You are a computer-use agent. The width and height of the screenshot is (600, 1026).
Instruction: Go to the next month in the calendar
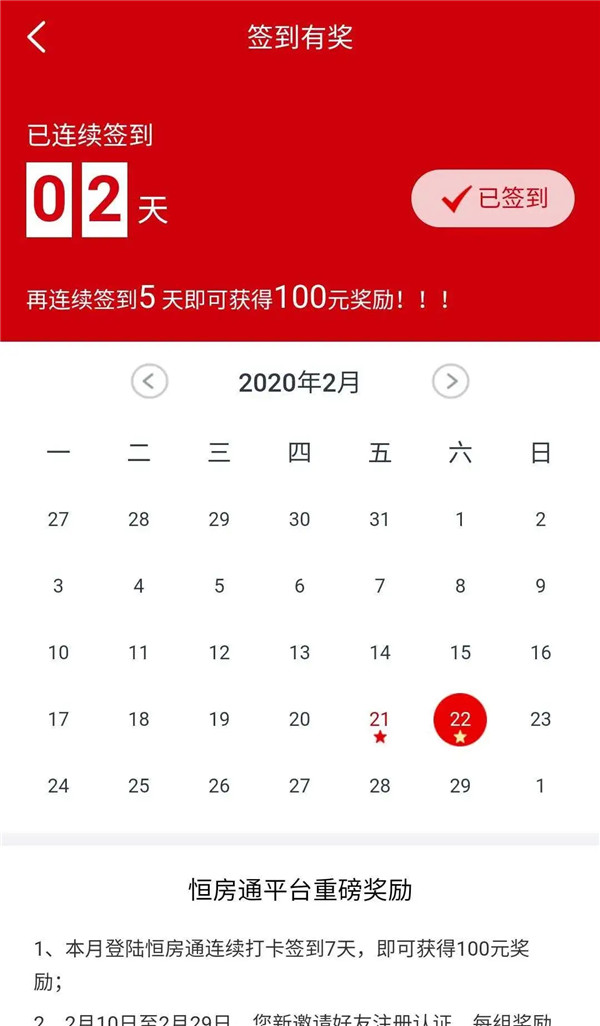click(451, 381)
